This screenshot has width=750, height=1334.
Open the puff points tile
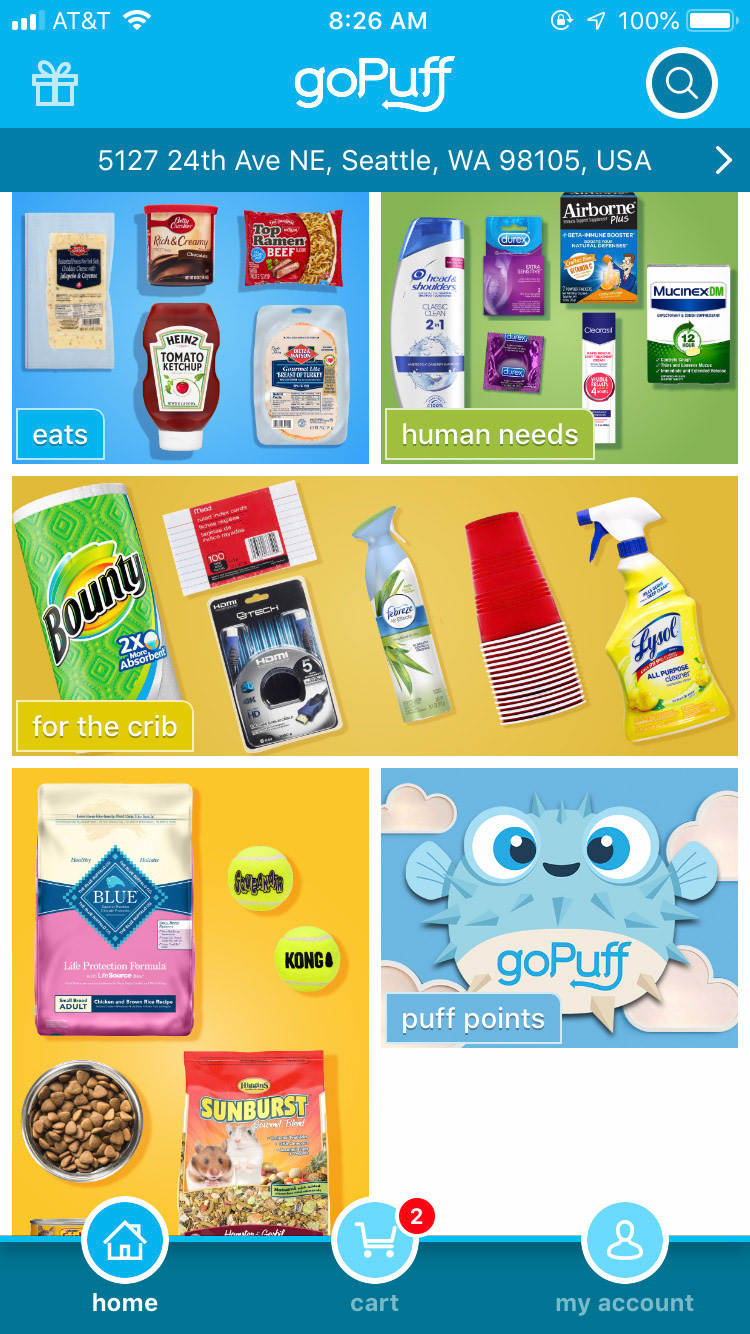[x=559, y=908]
